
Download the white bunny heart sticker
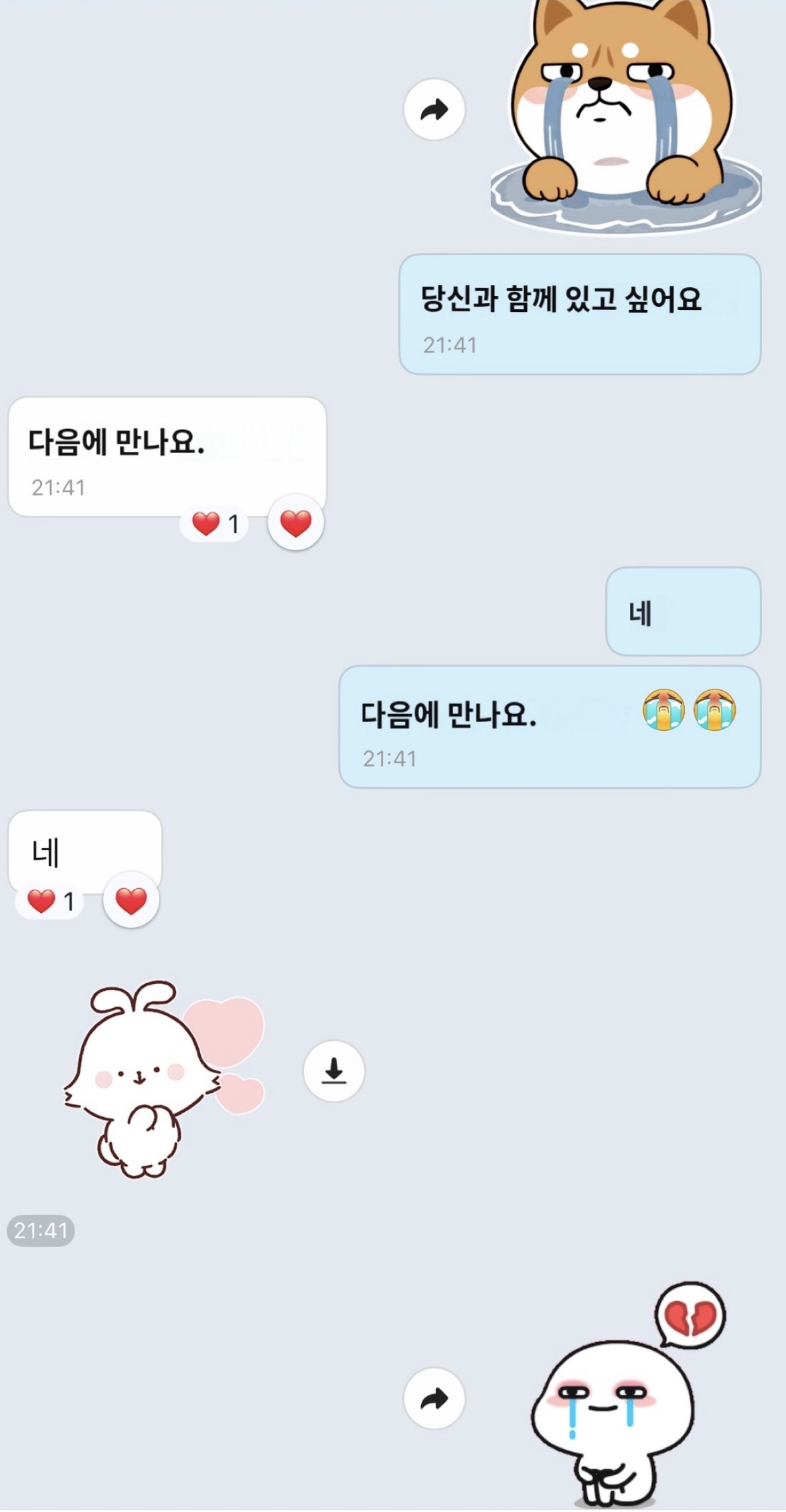(333, 1071)
